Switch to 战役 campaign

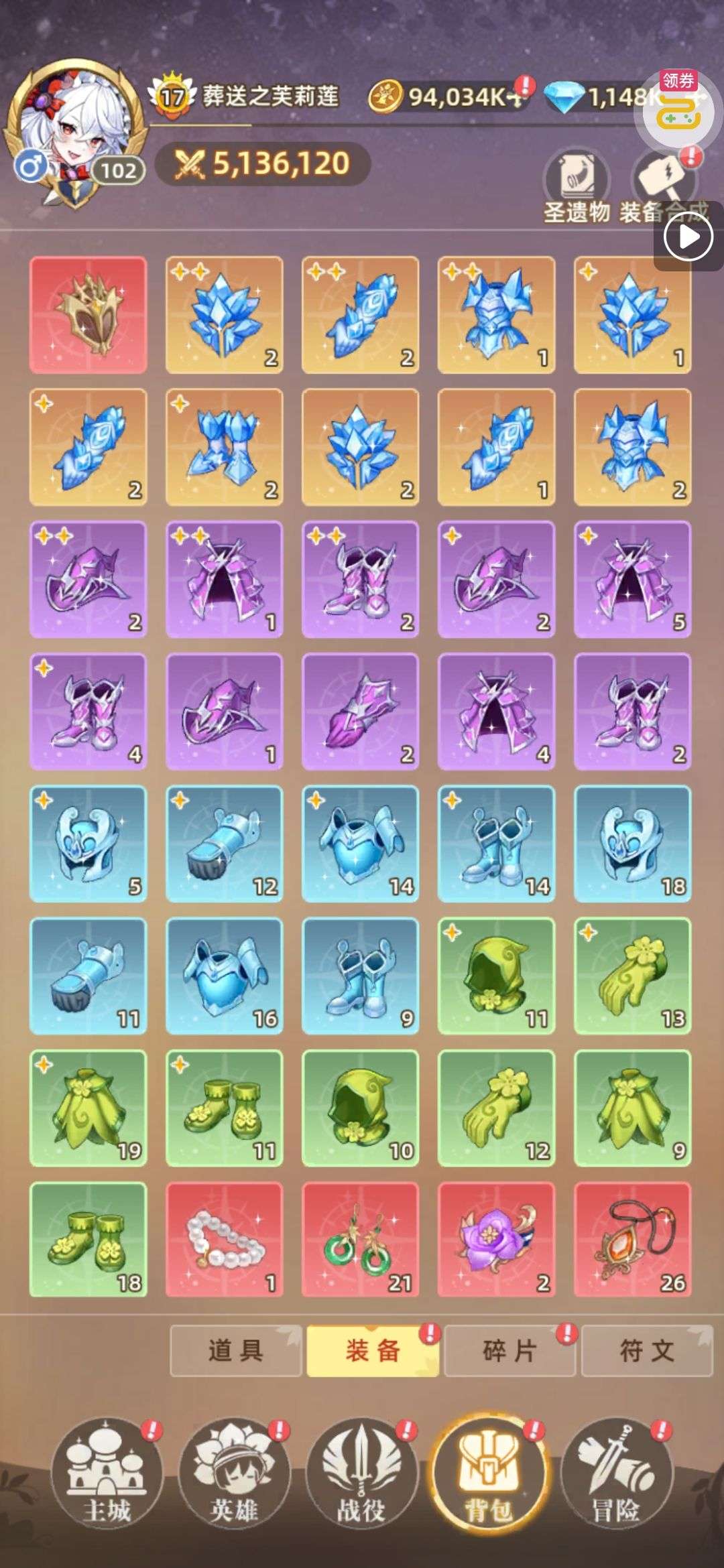(x=361, y=1474)
